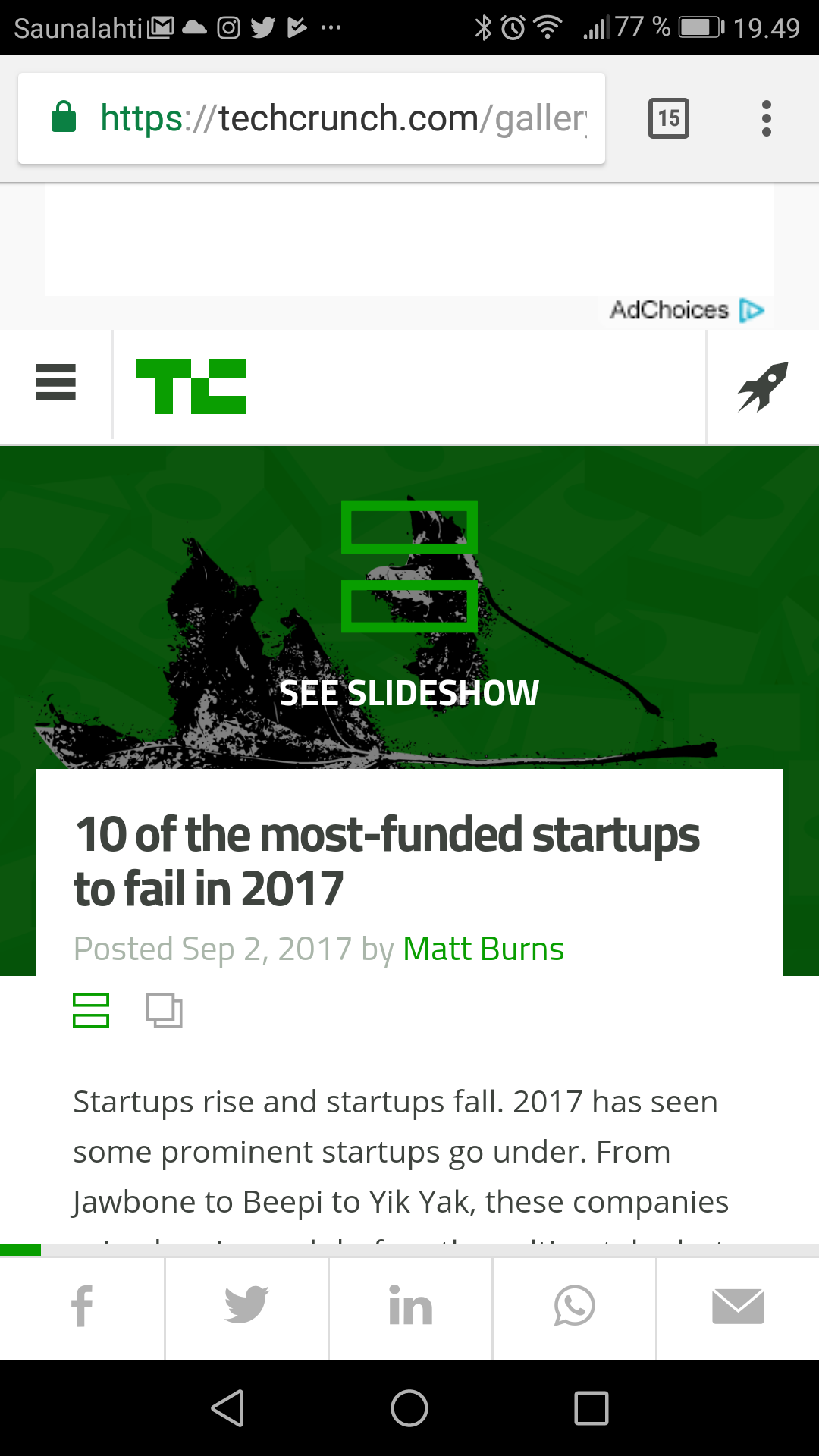Open the Chrome overflow menu
Screen dimensions: 819x1456
[767, 118]
